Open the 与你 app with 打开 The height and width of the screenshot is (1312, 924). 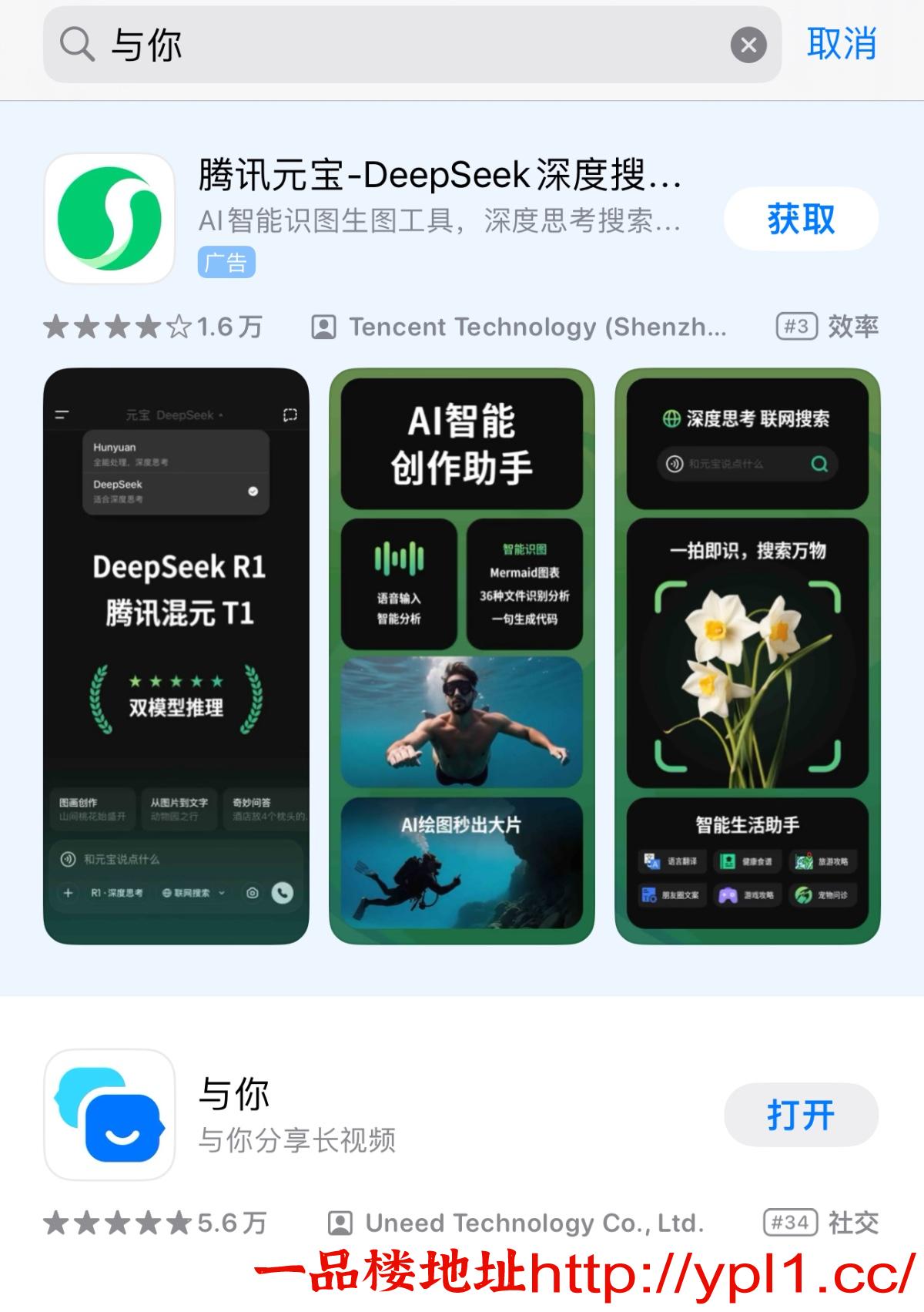pyautogui.click(x=801, y=1115)
